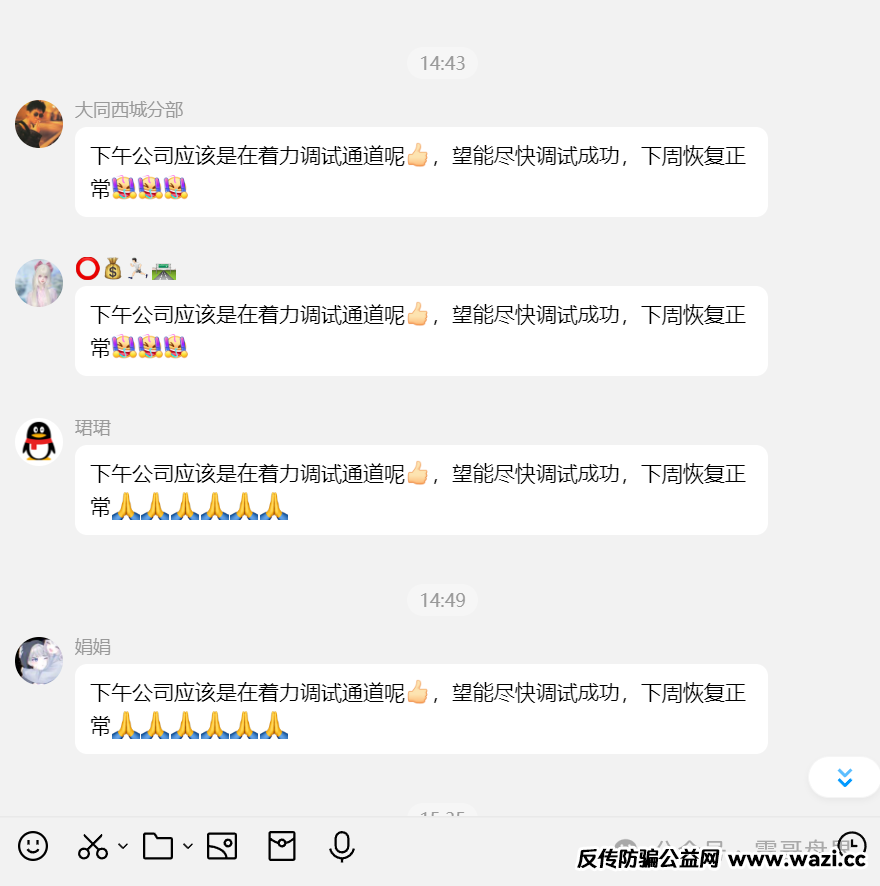View 大同西城分部's profile avatar
Viewport: 880px width, 886px height.
(39, 124)
